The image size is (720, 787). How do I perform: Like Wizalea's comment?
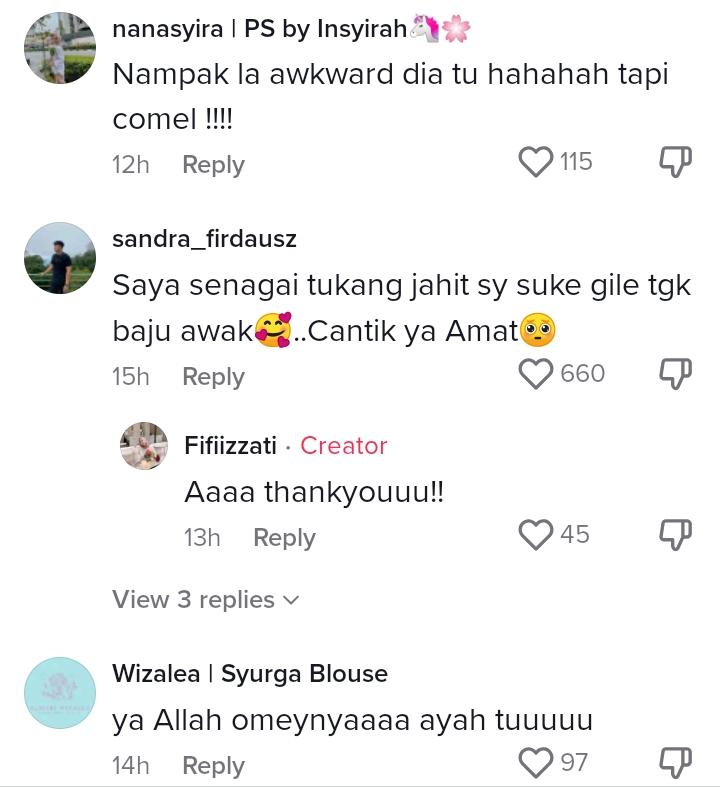tap(537, 763)
